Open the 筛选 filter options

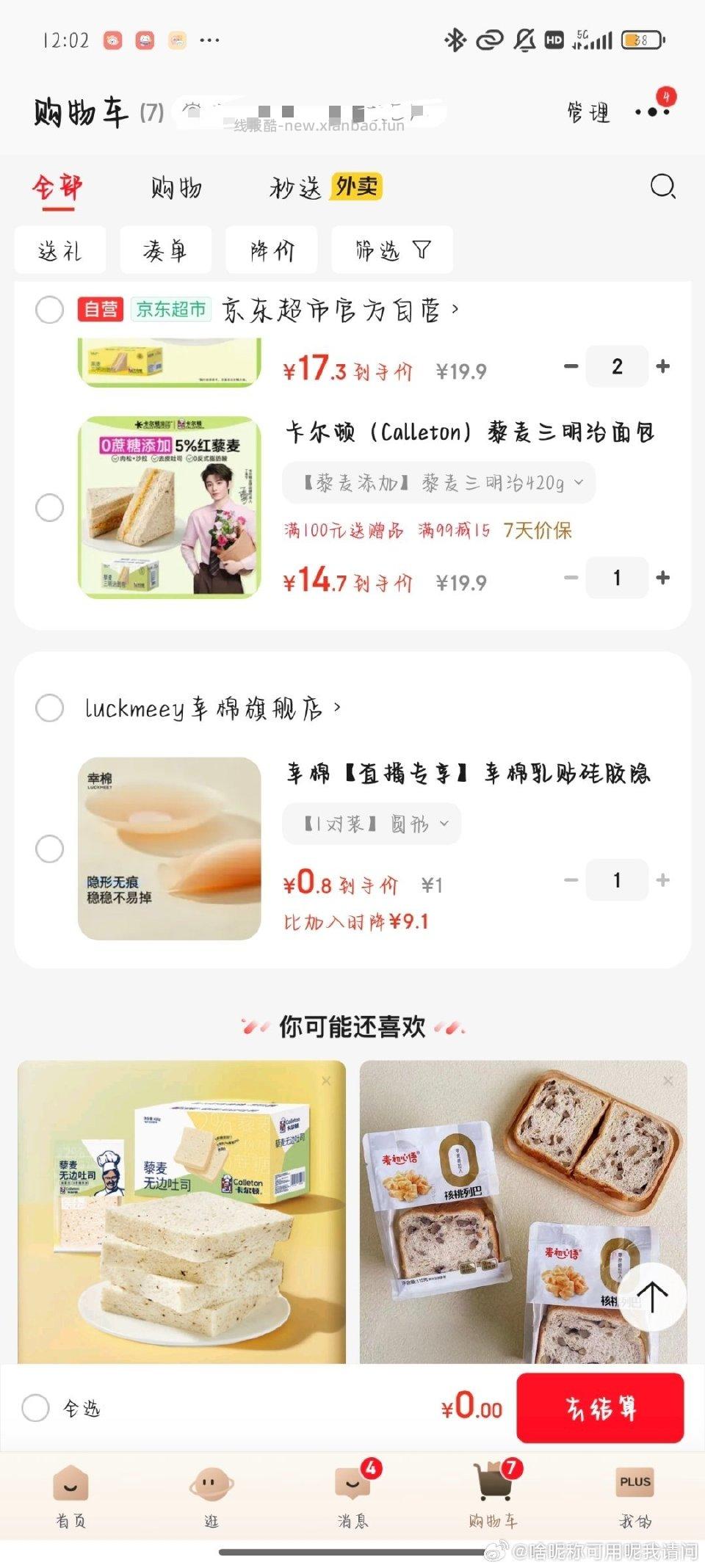pyautogui.click(x=391, y=250)
